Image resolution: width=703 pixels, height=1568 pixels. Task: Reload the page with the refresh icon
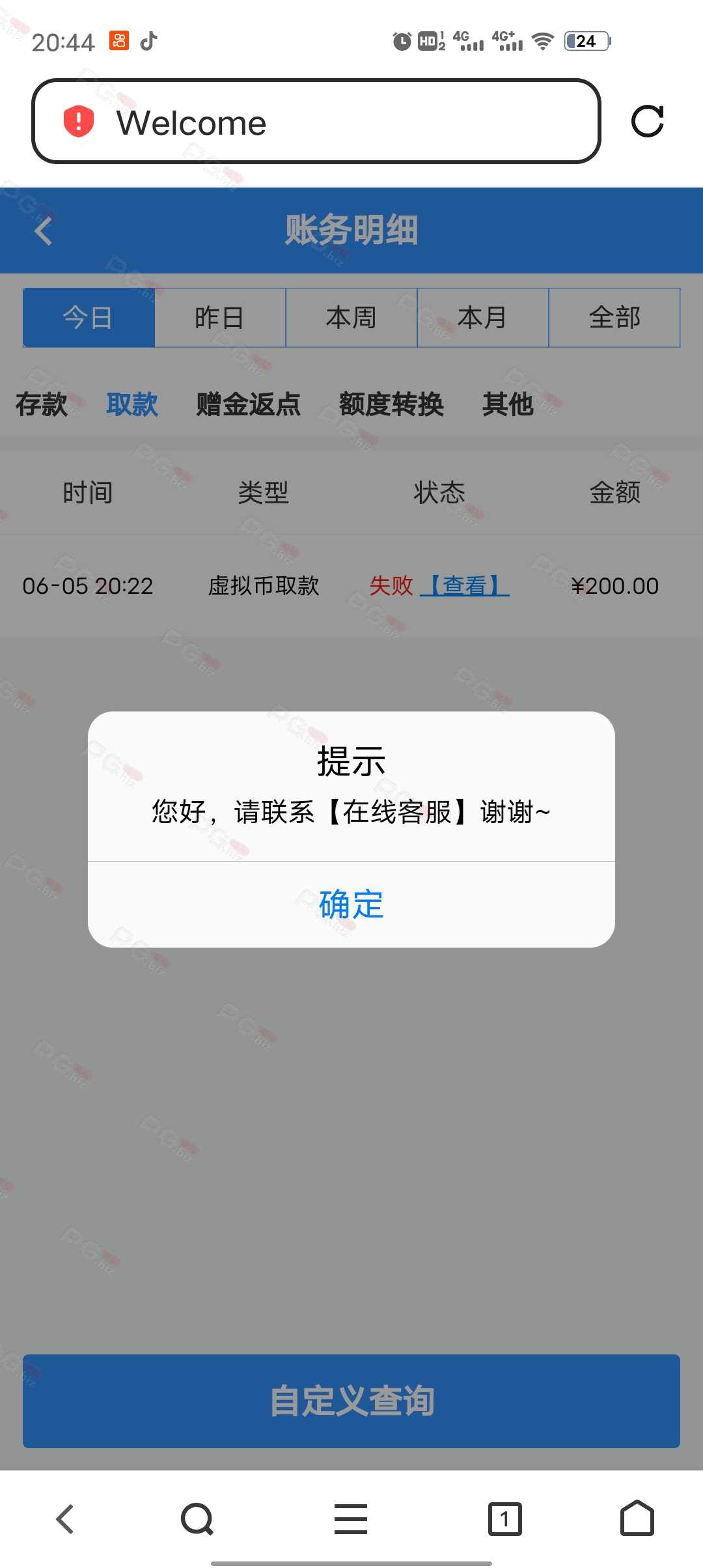pyautogui.click(x=648, y=121)
